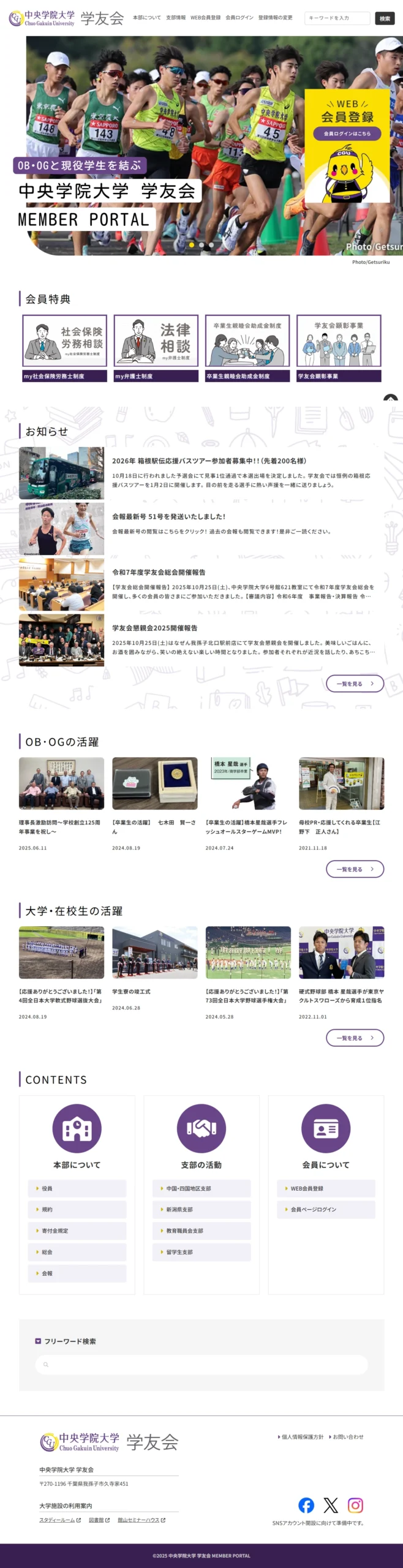Open the my社会保険労務士制度 card
This screenshot has width=403, height=1568.
pos(64,348)
